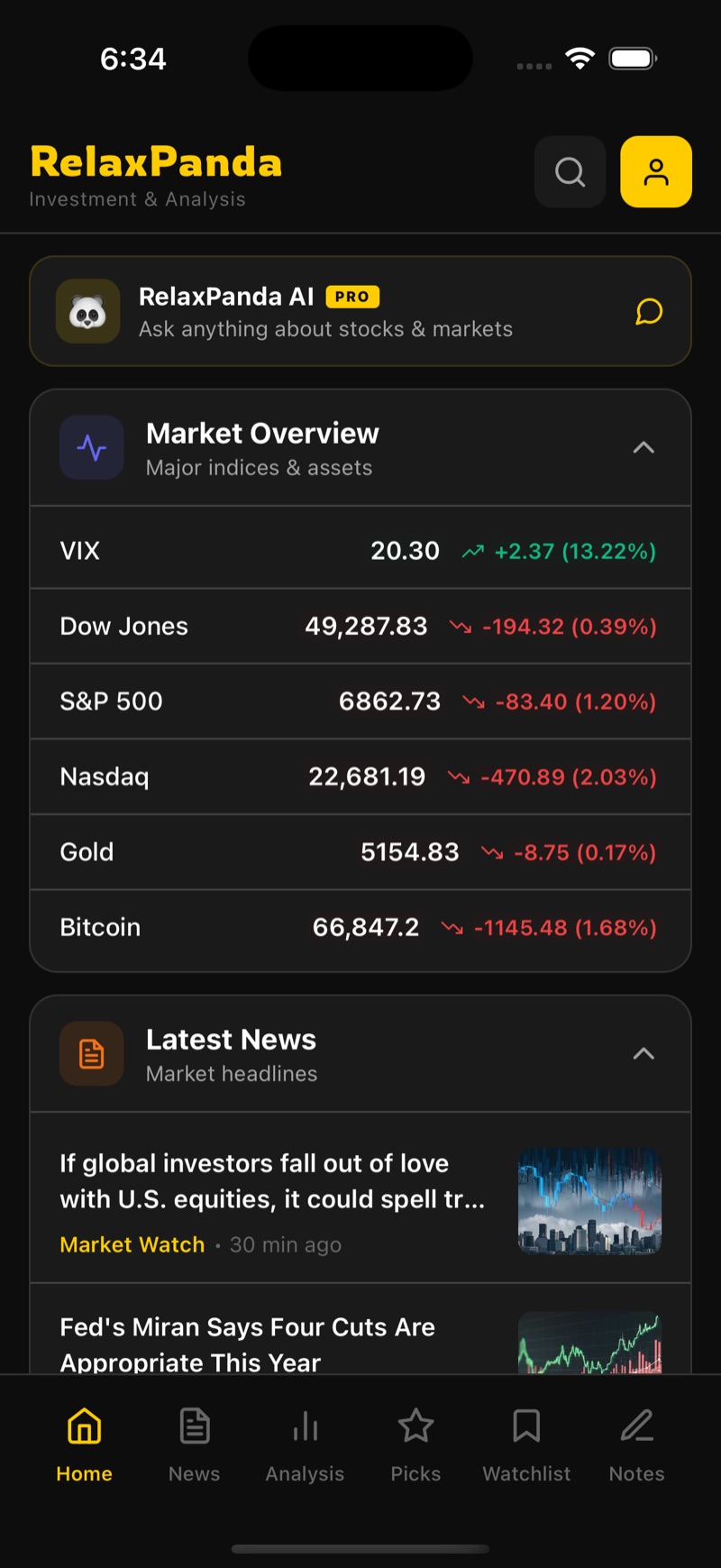Switch to the Picks tab

coord(415,1443)
